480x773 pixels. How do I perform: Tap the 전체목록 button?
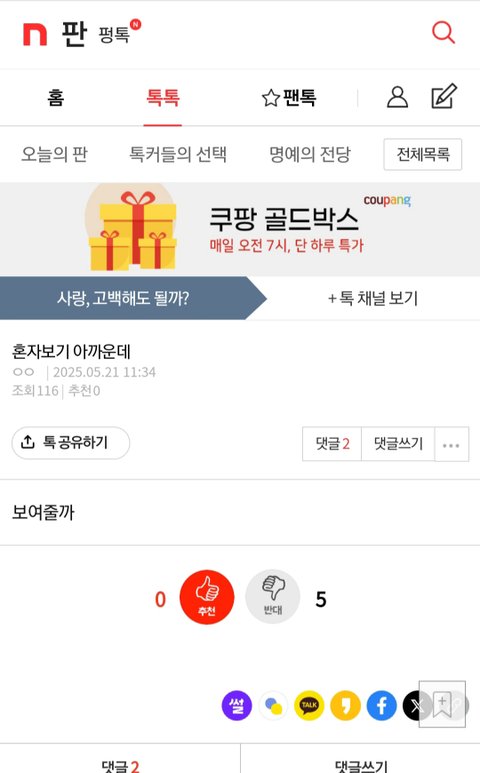(x=423, y=154)
